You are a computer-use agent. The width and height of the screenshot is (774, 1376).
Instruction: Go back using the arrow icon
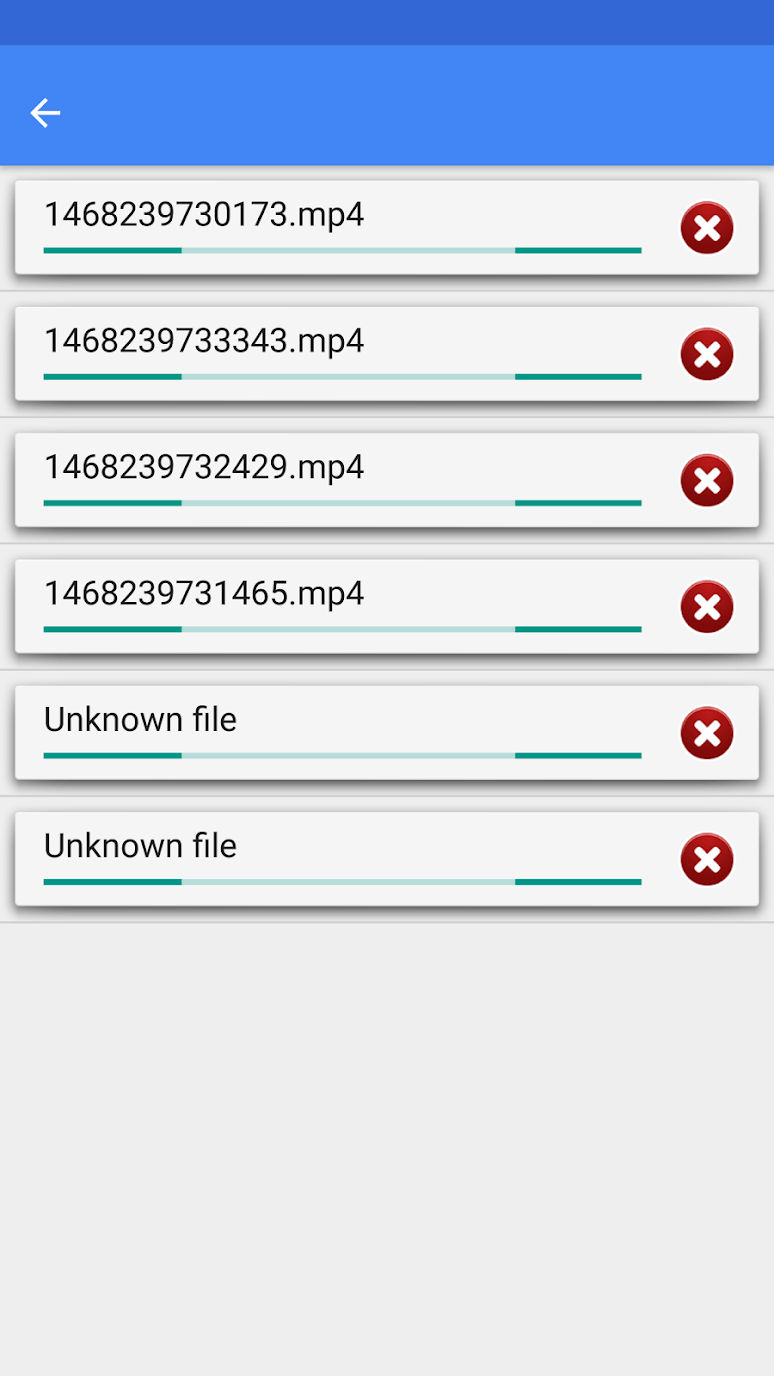tap(45, 113)
